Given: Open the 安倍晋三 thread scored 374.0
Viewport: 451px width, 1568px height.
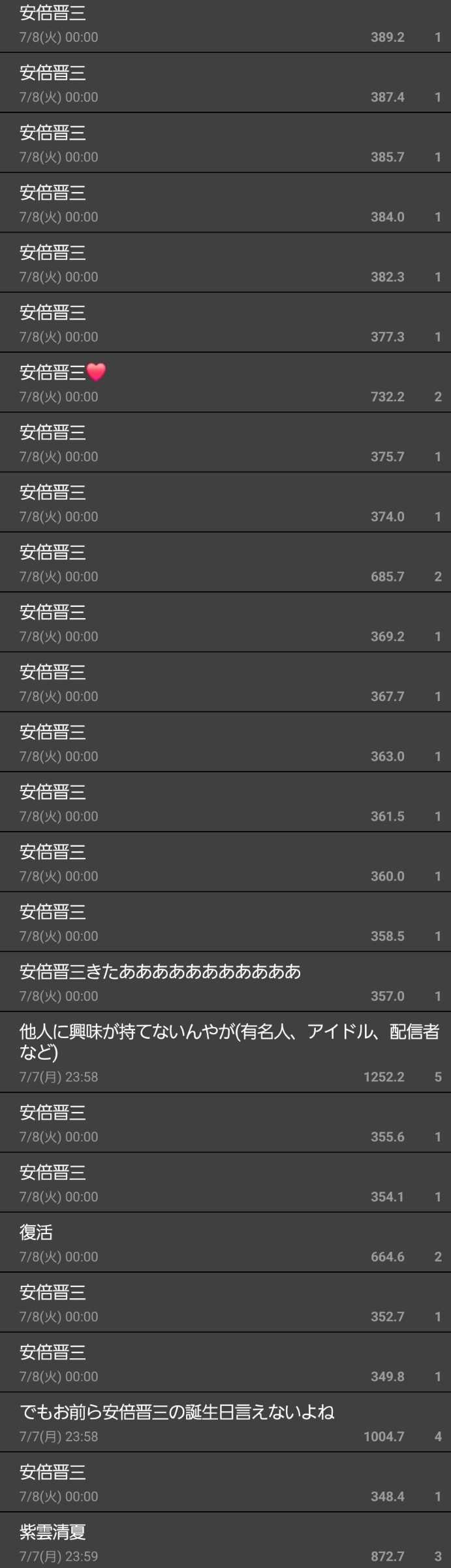Looking at the screenshot, I should (225, 502).
